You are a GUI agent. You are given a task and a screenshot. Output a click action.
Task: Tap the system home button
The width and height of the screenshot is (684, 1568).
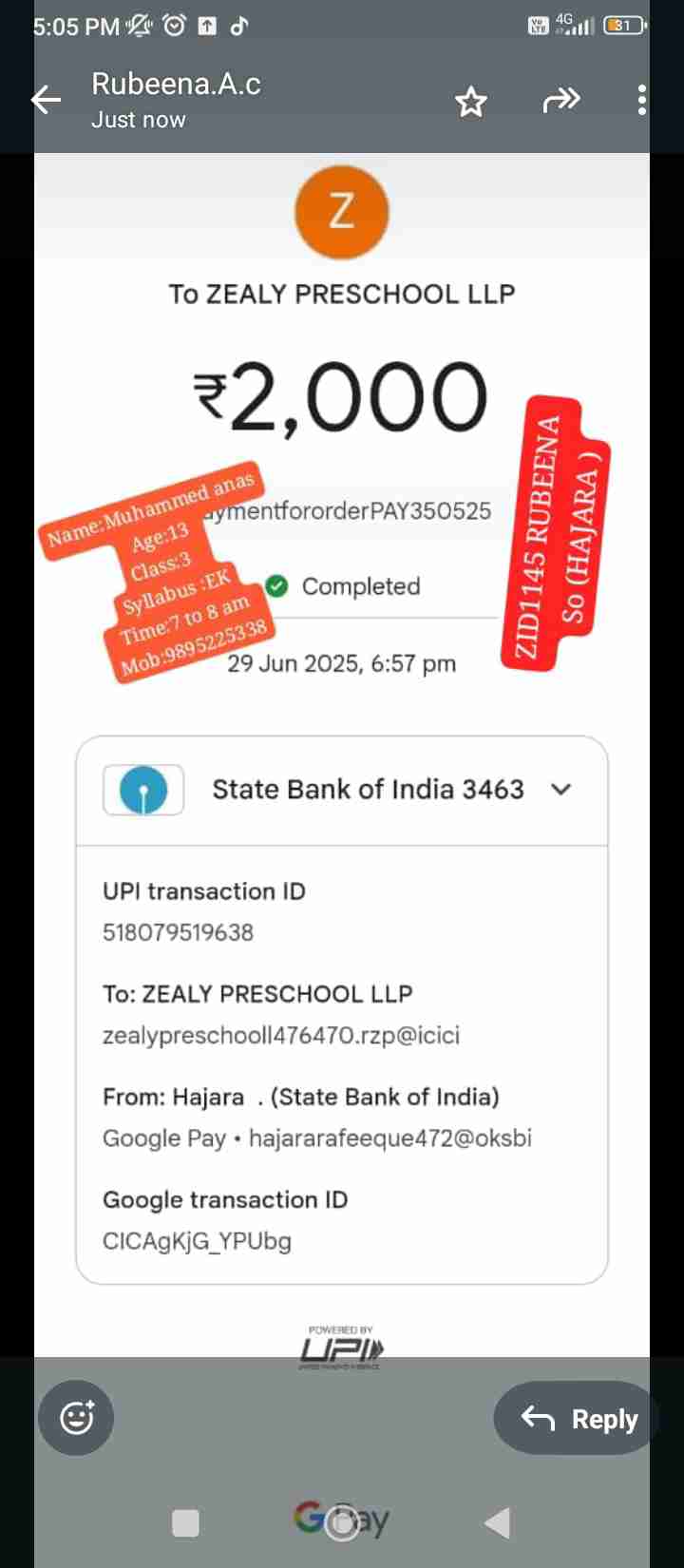tap(341, 1523)
